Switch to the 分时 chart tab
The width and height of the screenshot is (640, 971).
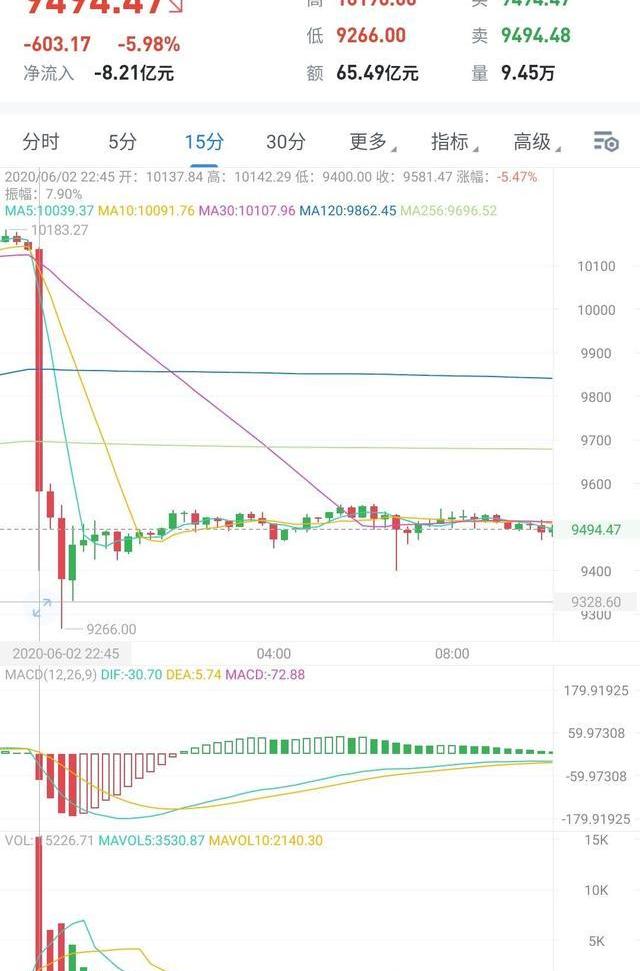pyautogui.click(x=41, y=142)
